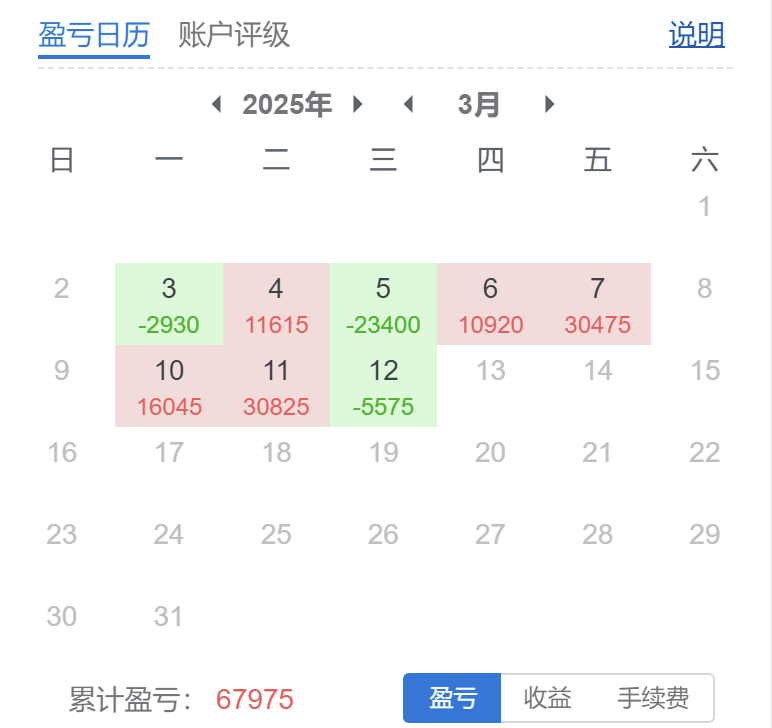This screenshot has height=728, width=772.
Task: Select the 收益 segment
Action: click(547, 698)
